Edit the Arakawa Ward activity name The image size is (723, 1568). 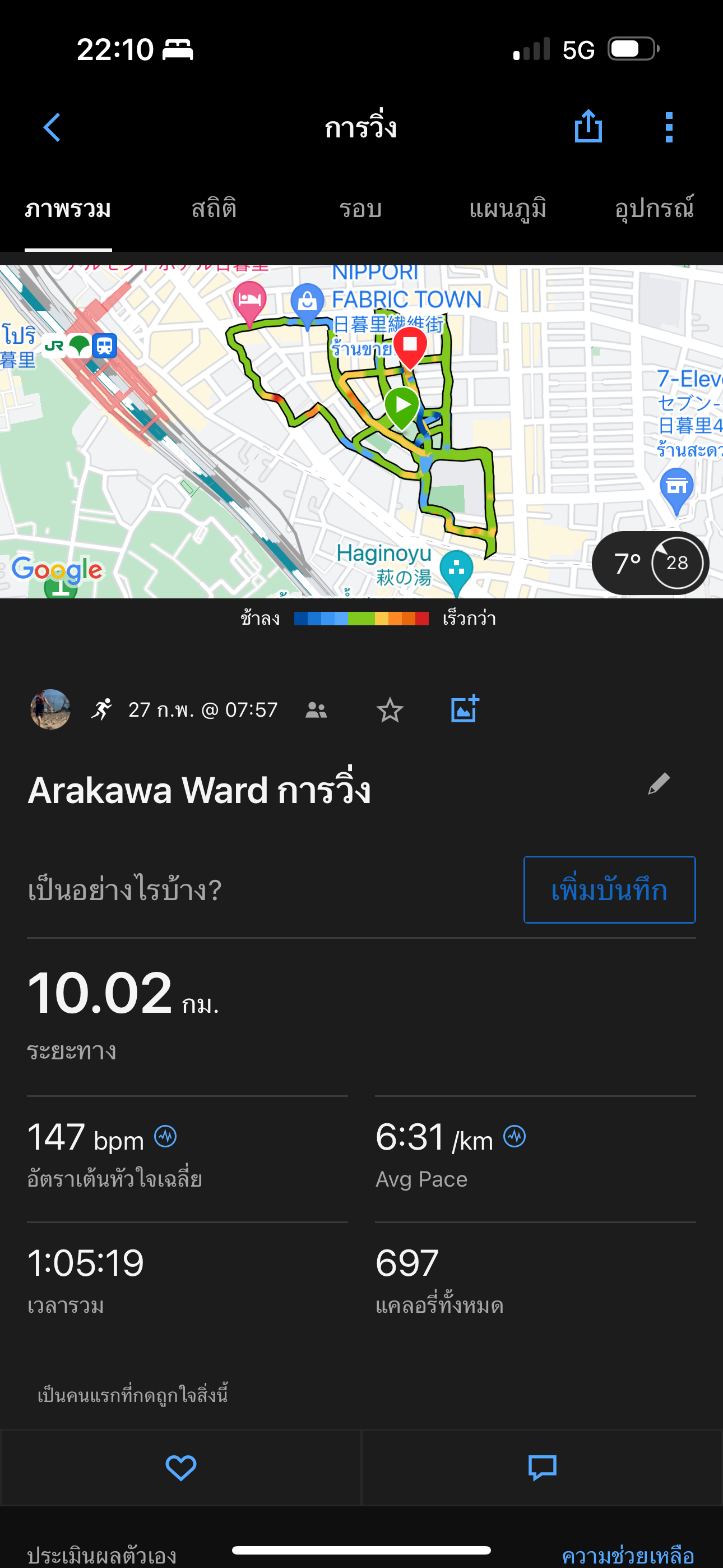pyautogui.click(x=659, y=783)
